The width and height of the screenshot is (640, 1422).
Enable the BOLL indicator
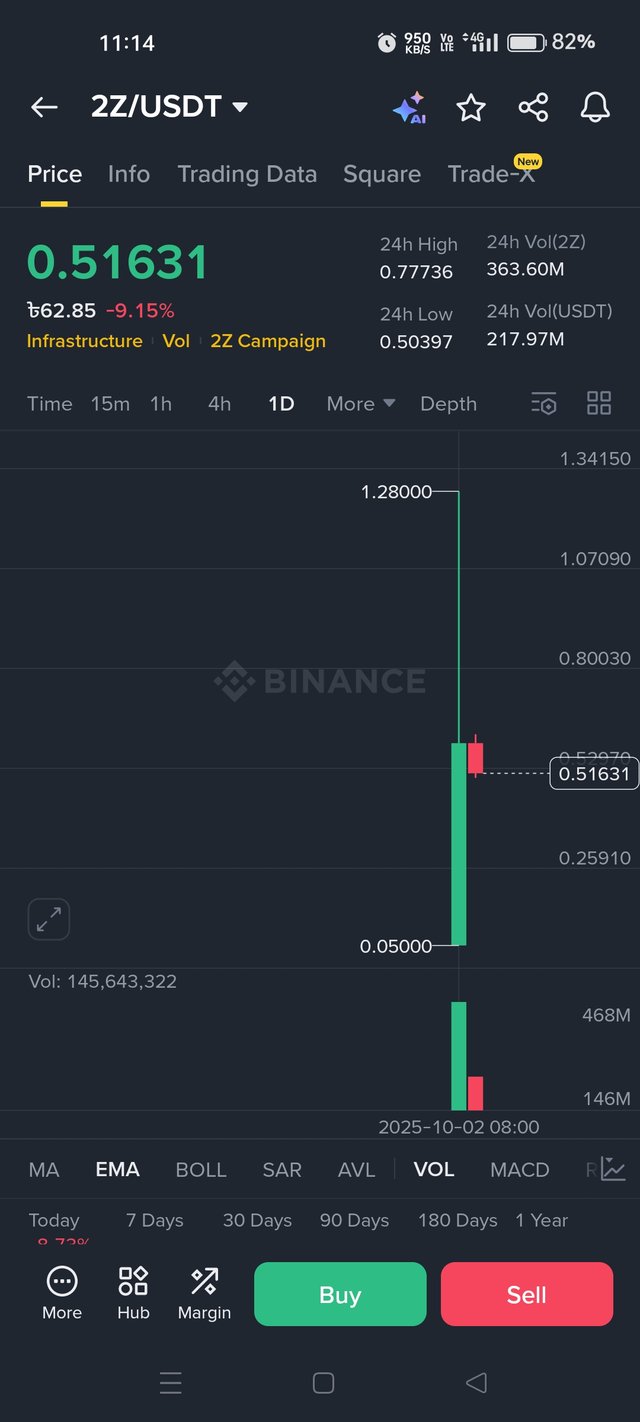tap(201, 1170)
